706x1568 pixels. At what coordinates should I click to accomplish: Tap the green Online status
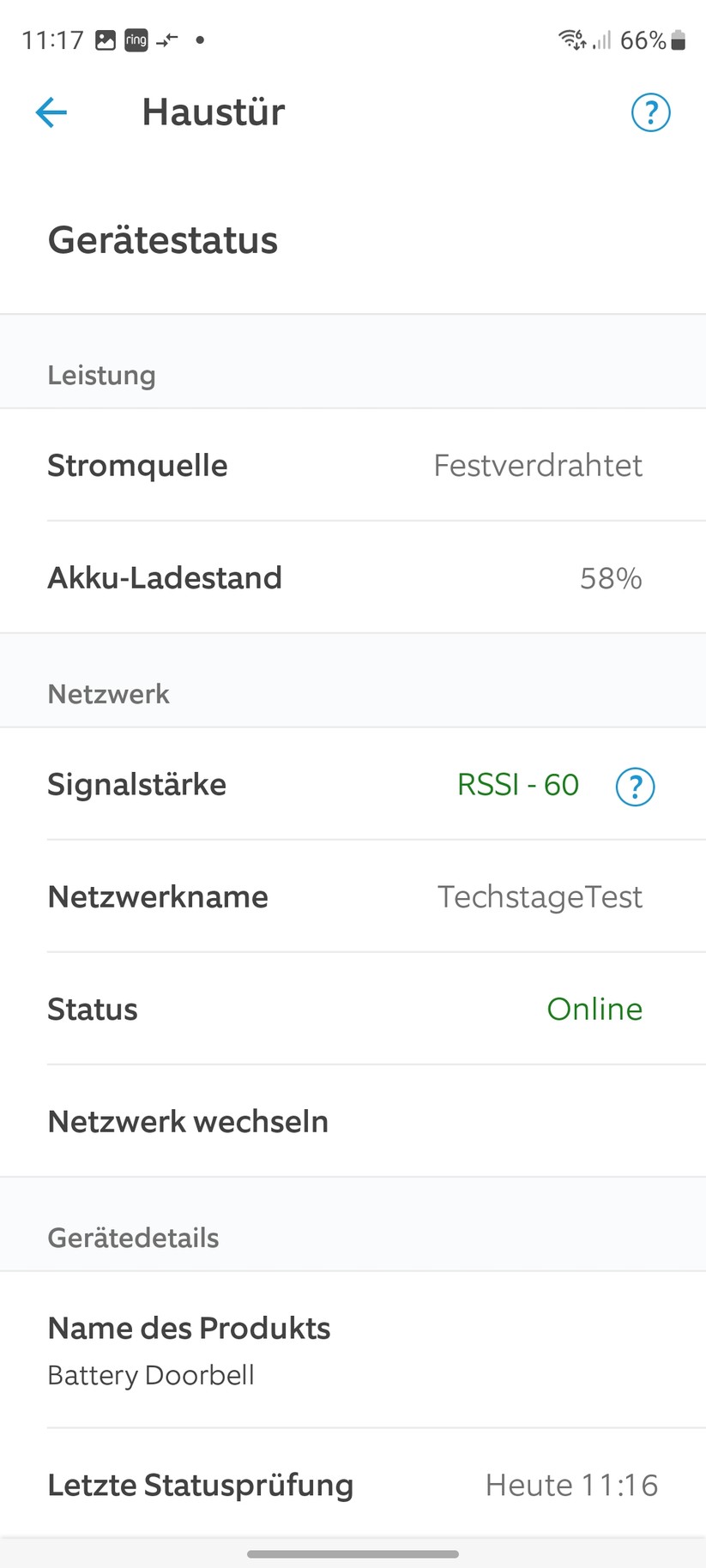tap(594, 1010)
